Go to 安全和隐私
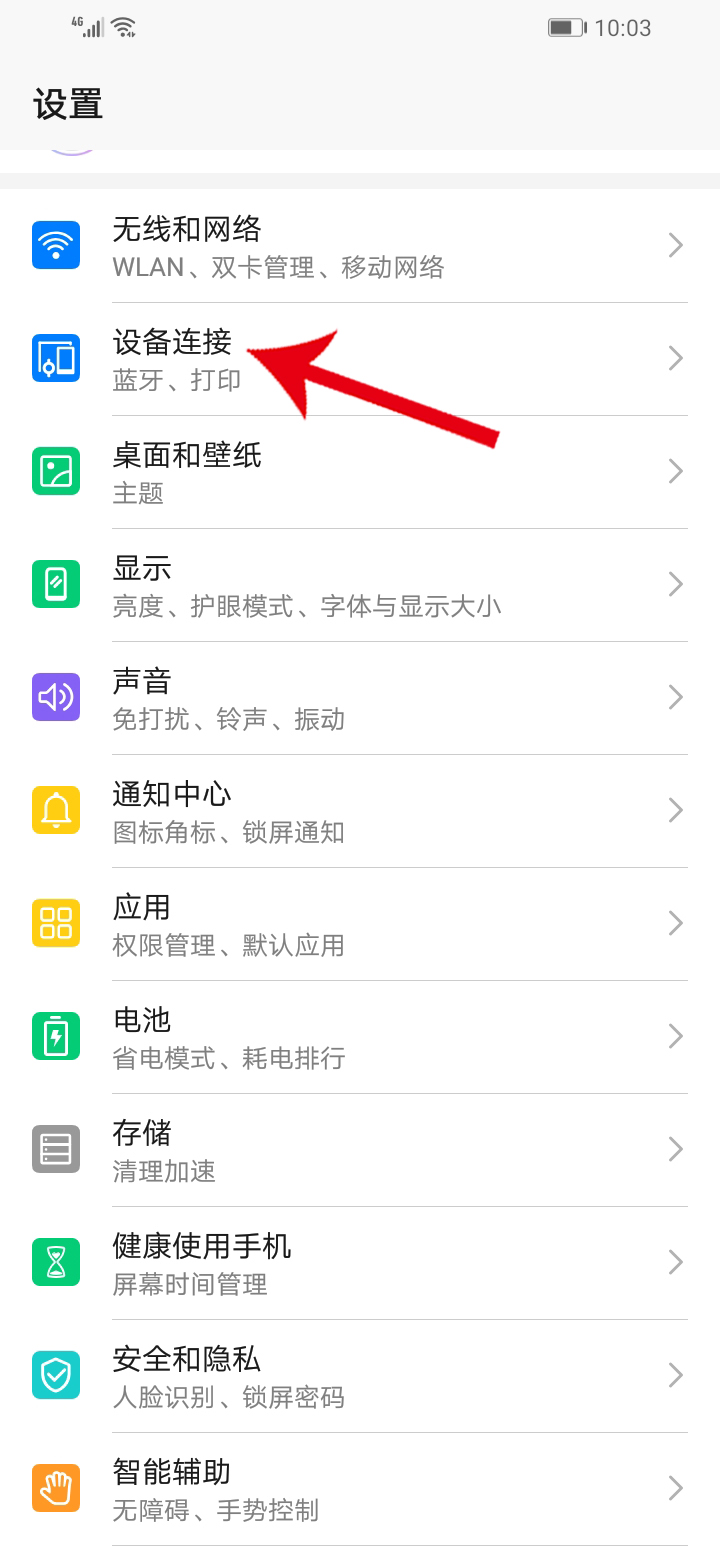 tap(360, 1376)
